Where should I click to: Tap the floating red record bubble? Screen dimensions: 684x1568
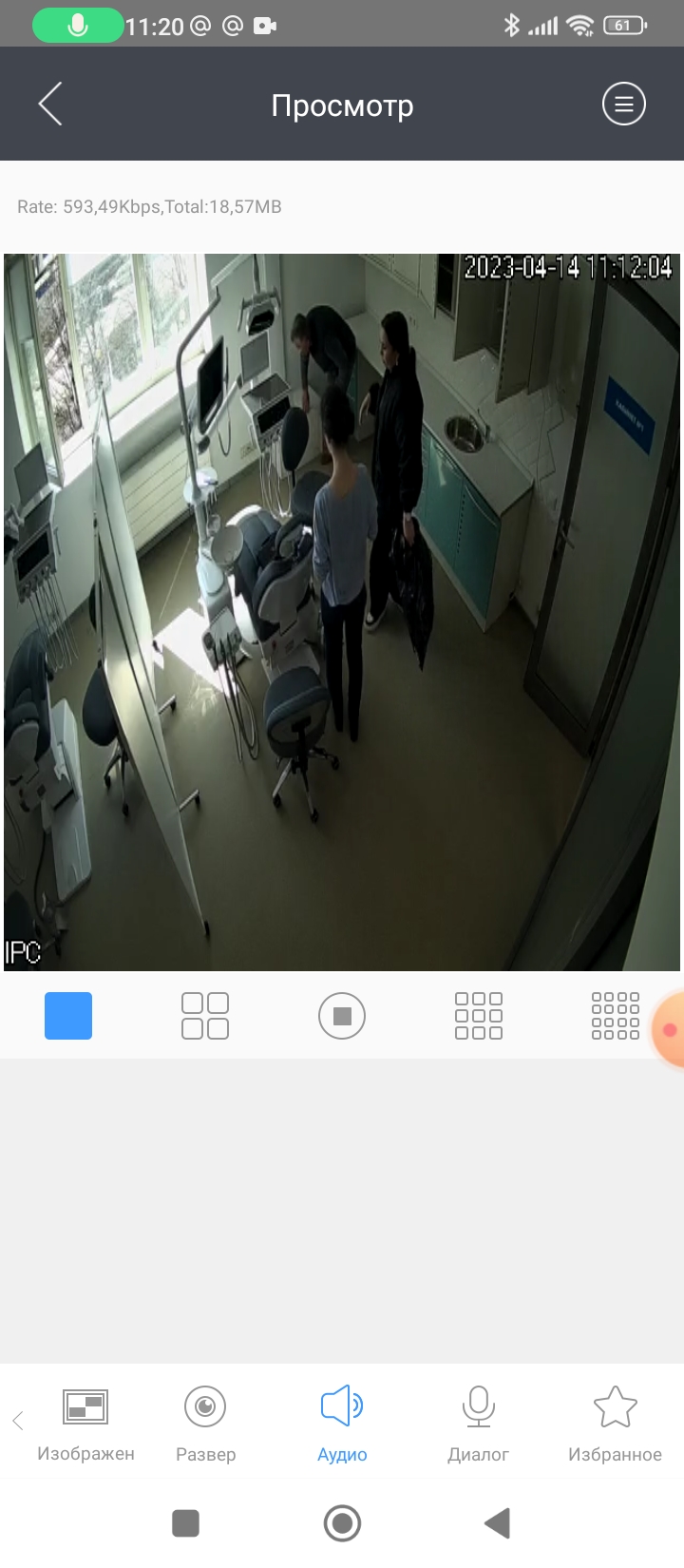click(669, 1030)
